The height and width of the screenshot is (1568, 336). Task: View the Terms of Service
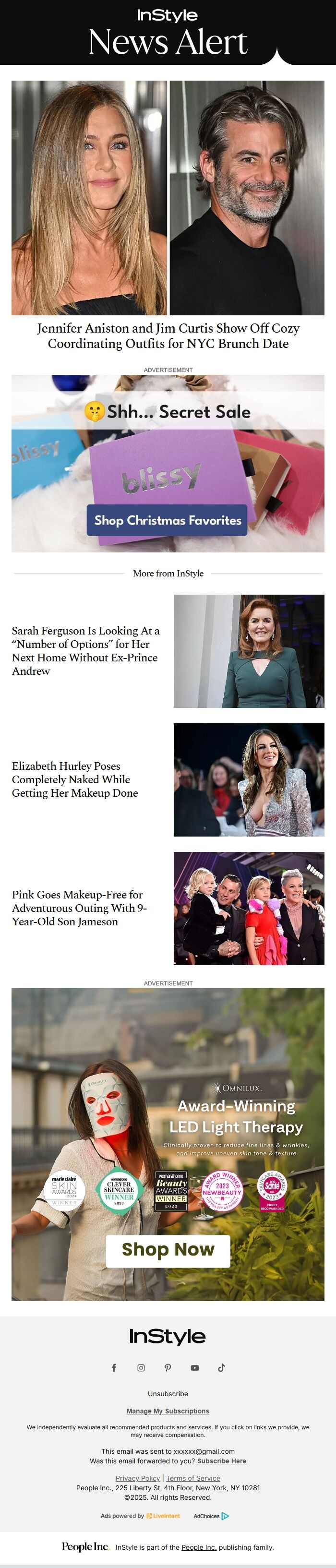click(193, 1478)
